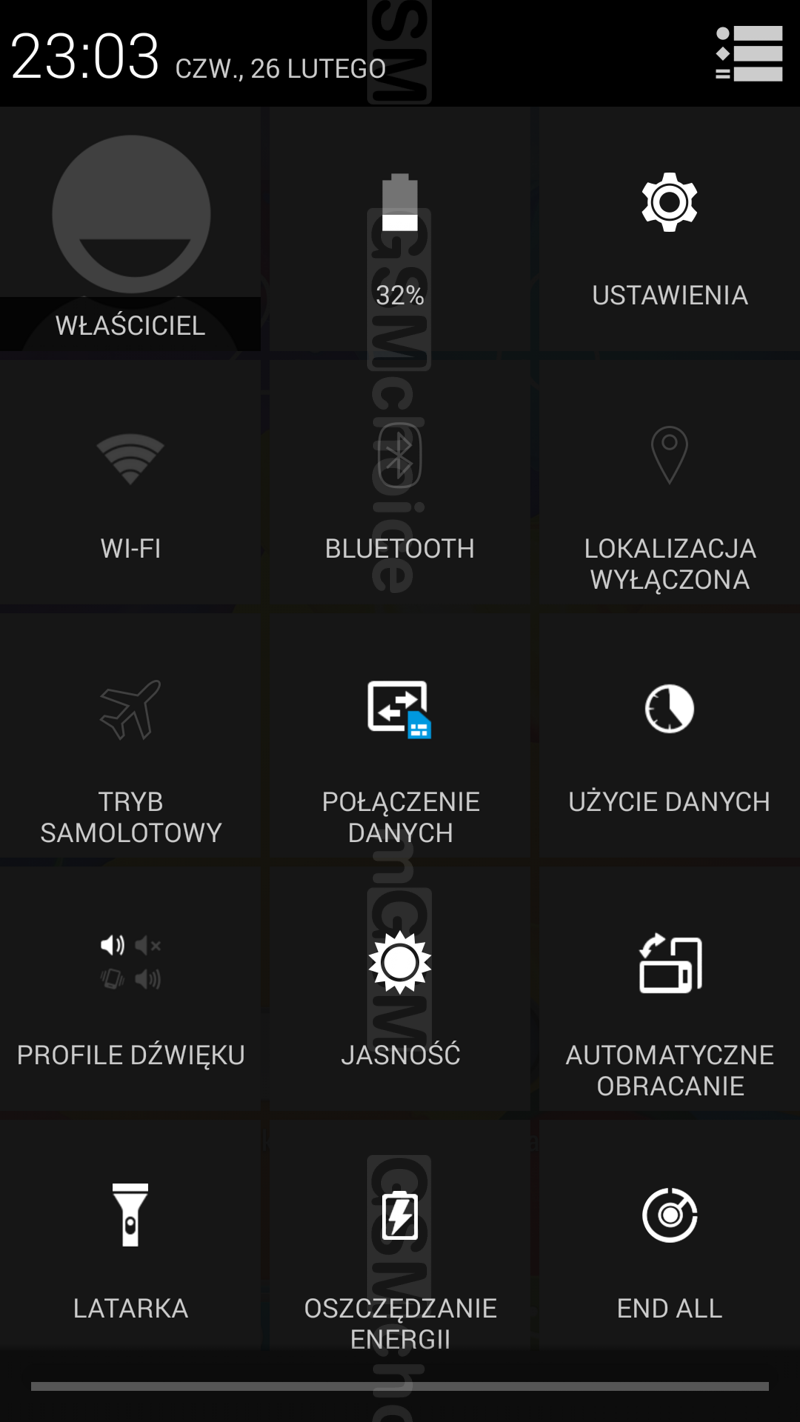Open Ustawienia settings
This screenshot has width=800, height=1422.
coord(669,230)
